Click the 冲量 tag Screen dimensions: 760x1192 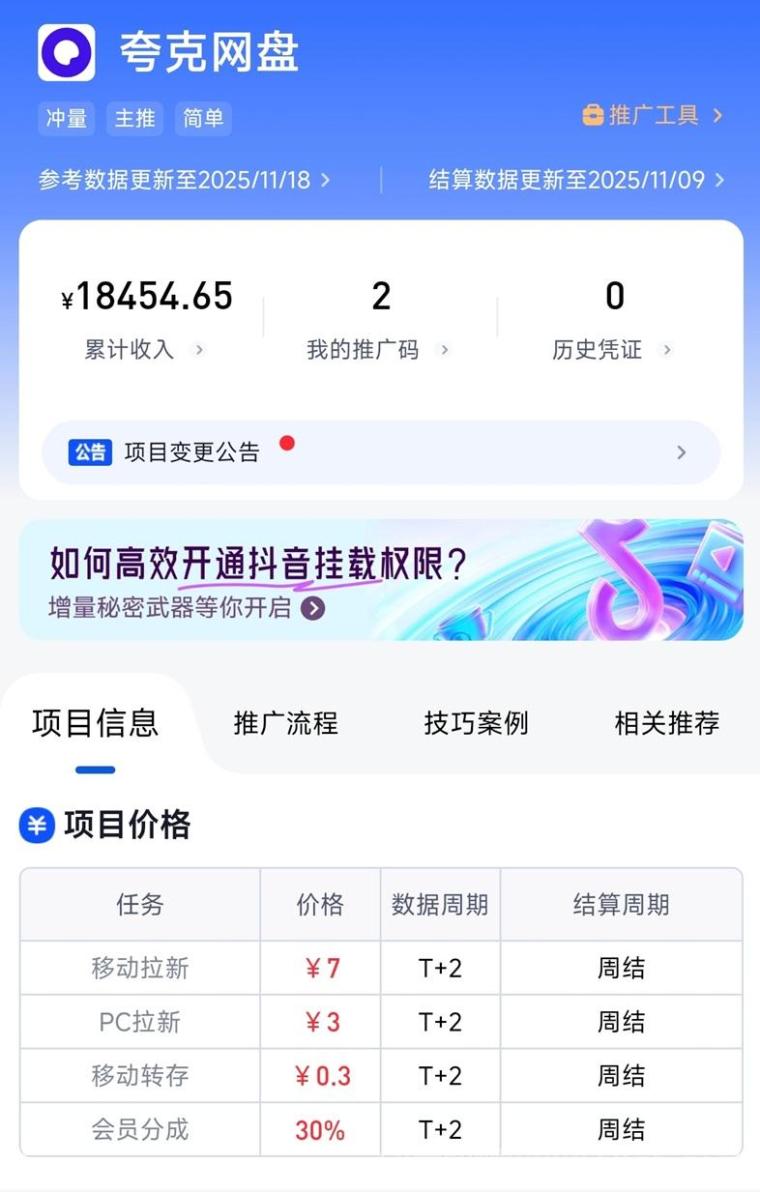click(x=65, y=118)
